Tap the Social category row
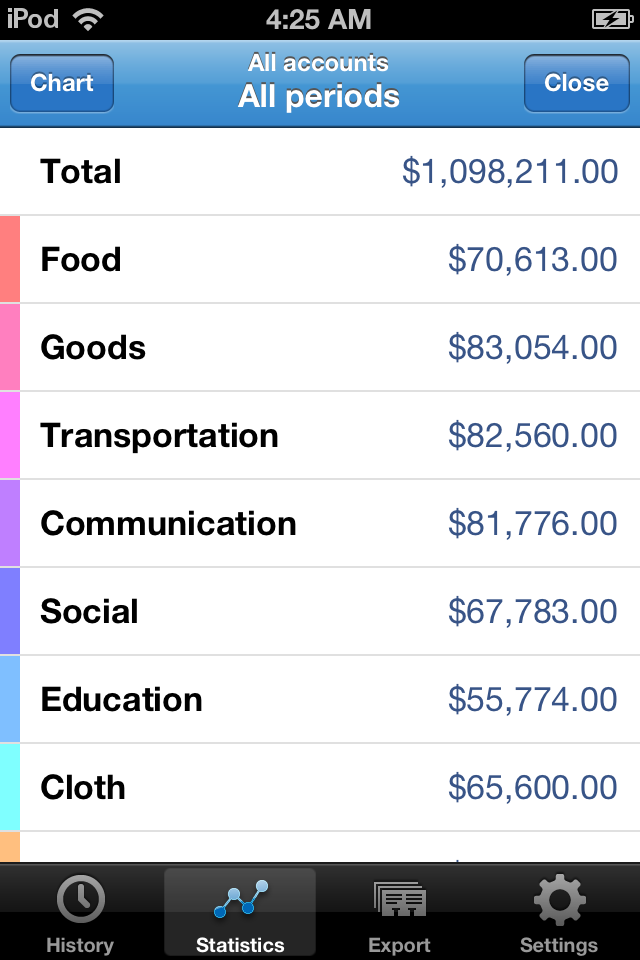 point(320,612)
